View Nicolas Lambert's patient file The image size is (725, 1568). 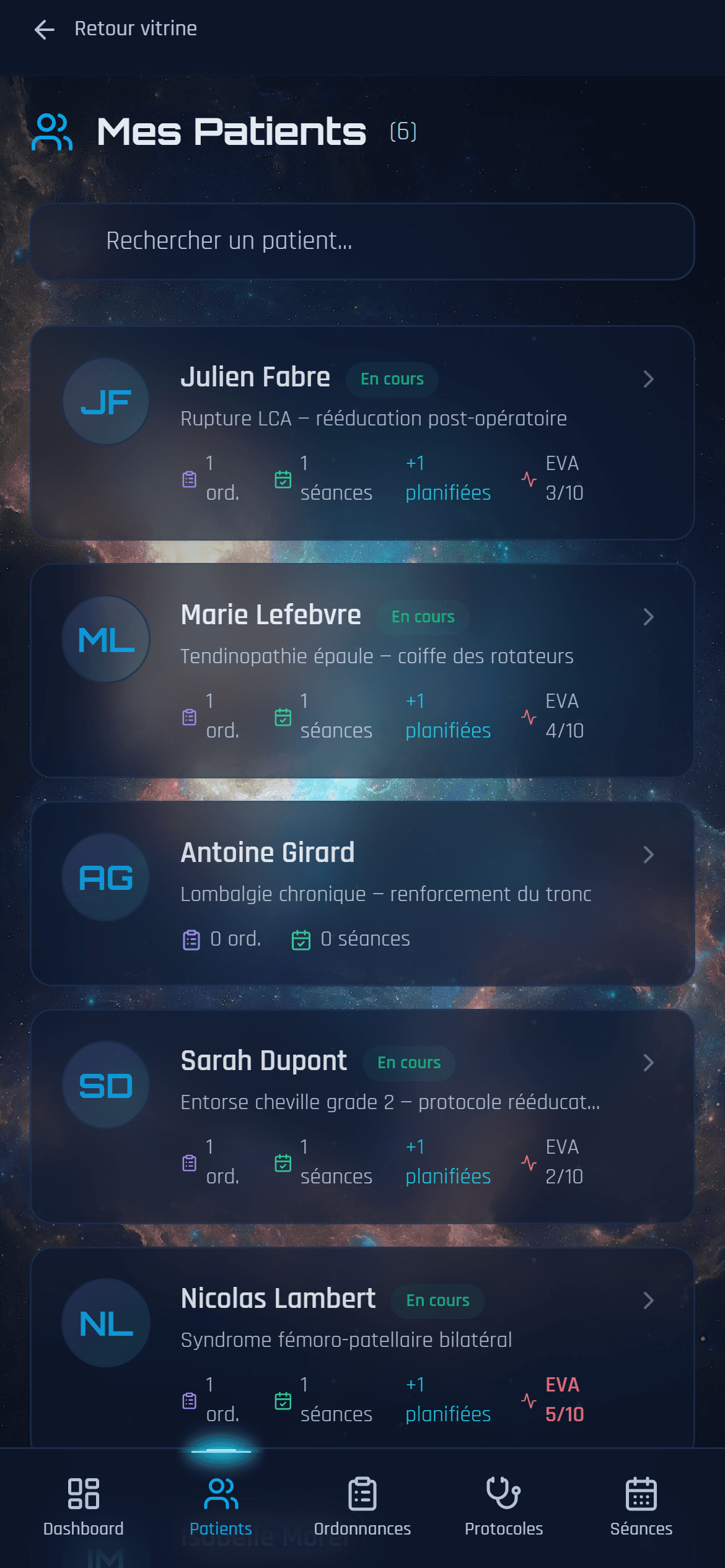[x=362, y=1344]
